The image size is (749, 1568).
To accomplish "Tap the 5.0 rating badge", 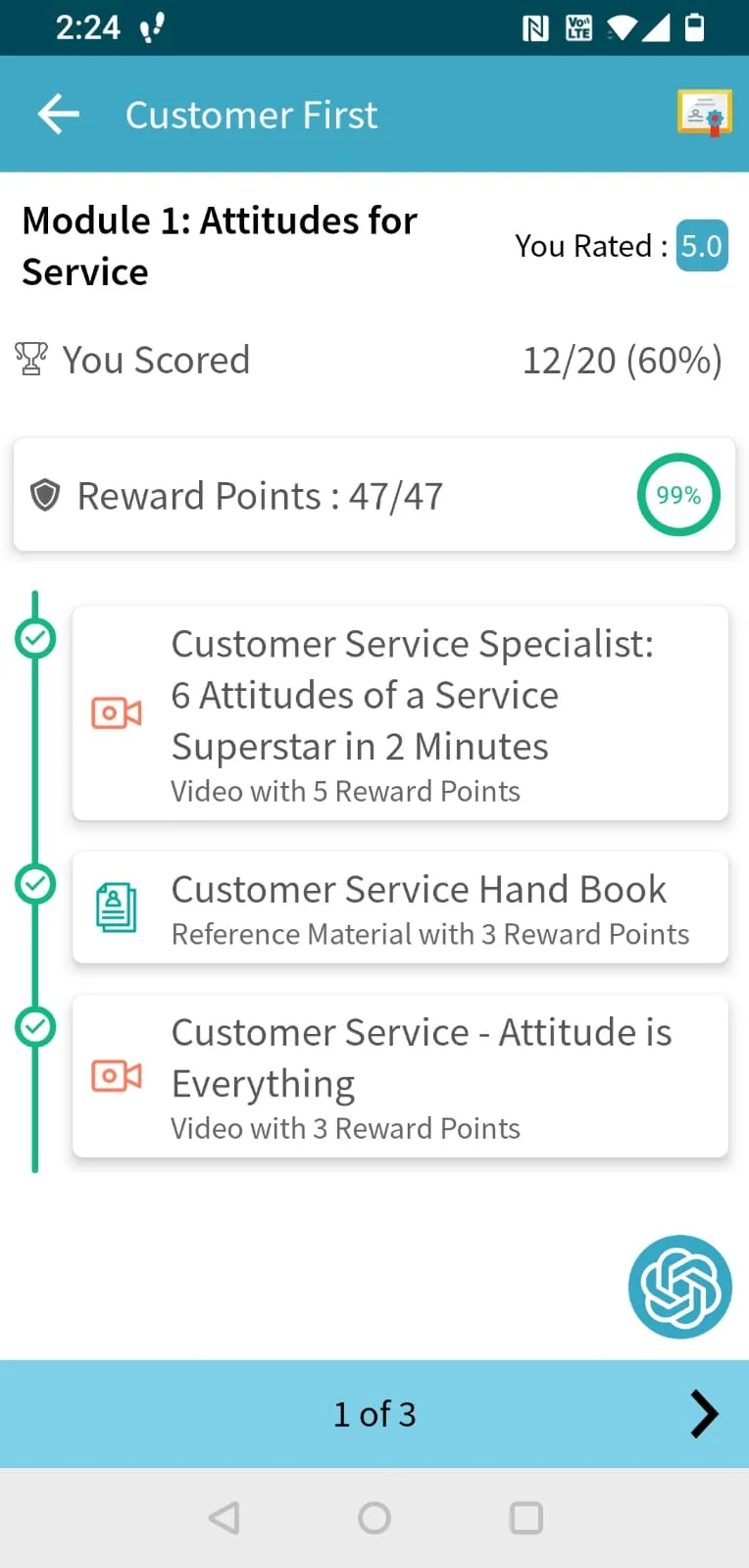I will (702, 246).
